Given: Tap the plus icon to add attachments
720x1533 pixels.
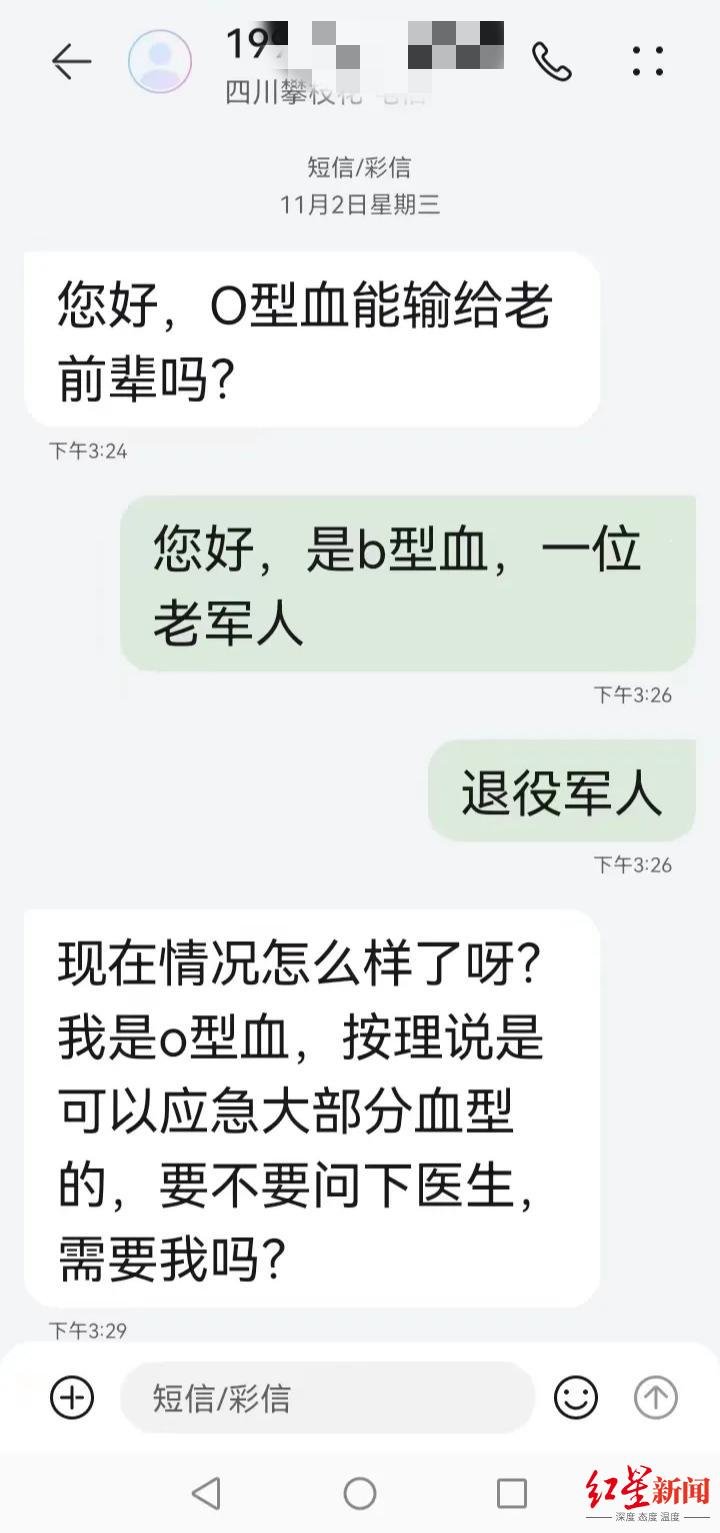Looking at the screenshot, I should 72,1397.
